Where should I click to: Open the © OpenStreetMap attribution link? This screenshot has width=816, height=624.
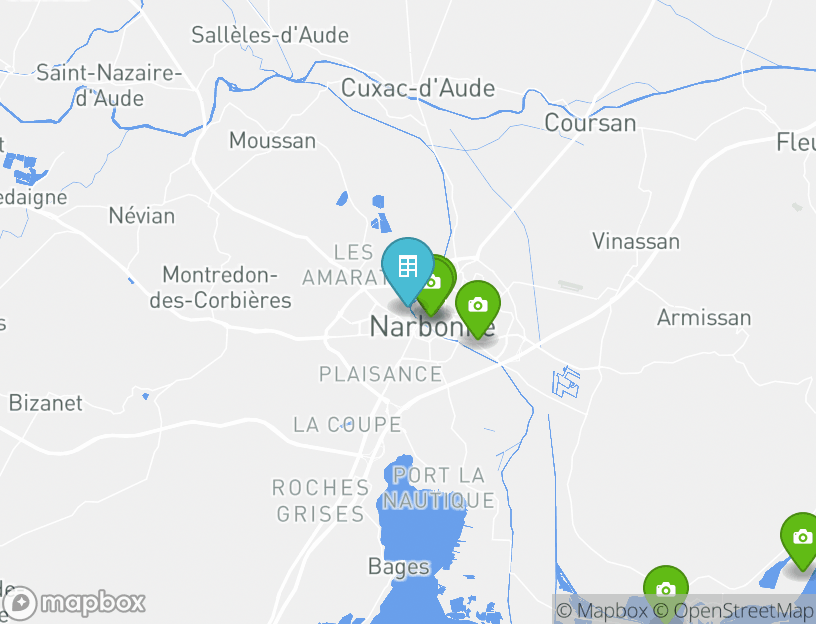click(x=734, y=610)
